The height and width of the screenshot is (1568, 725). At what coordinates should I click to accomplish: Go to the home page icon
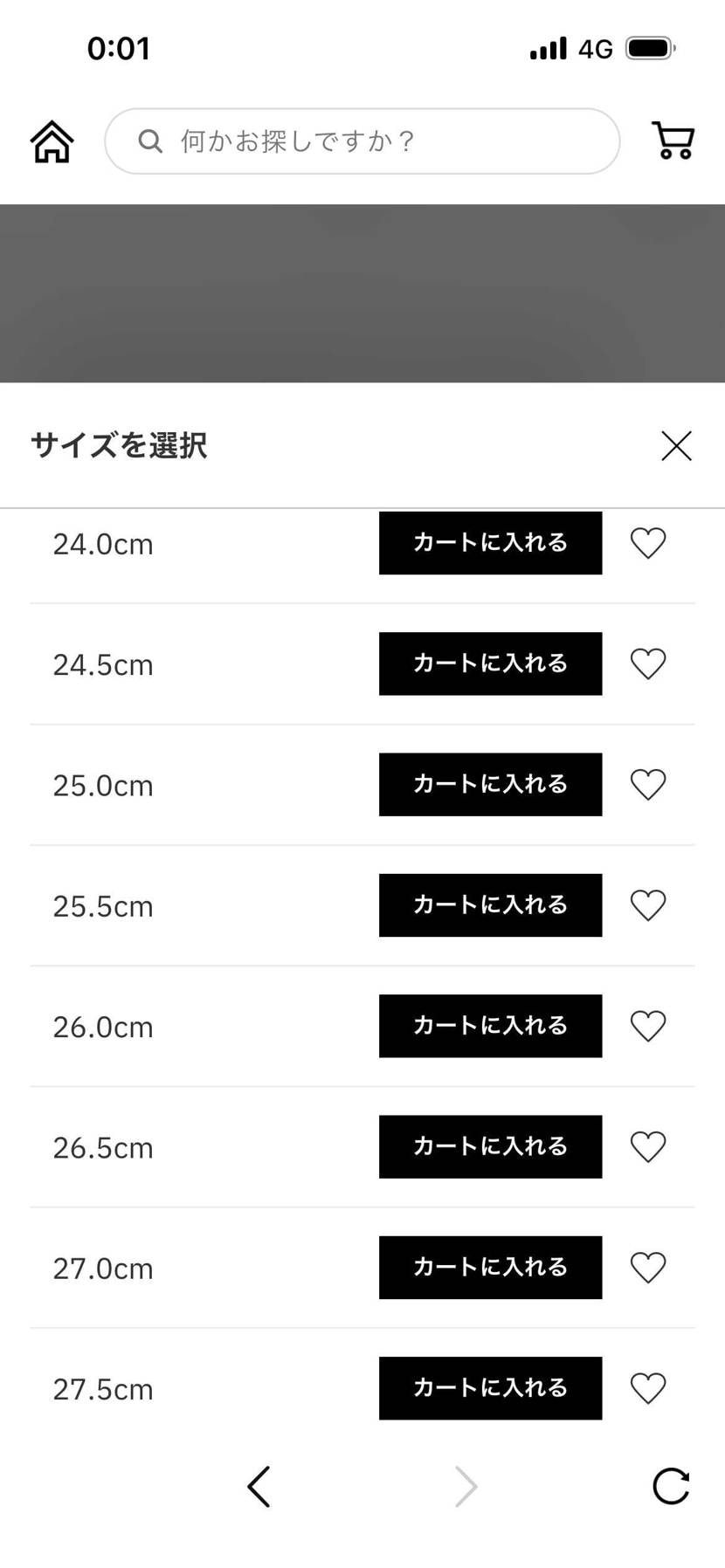(52, 141)
